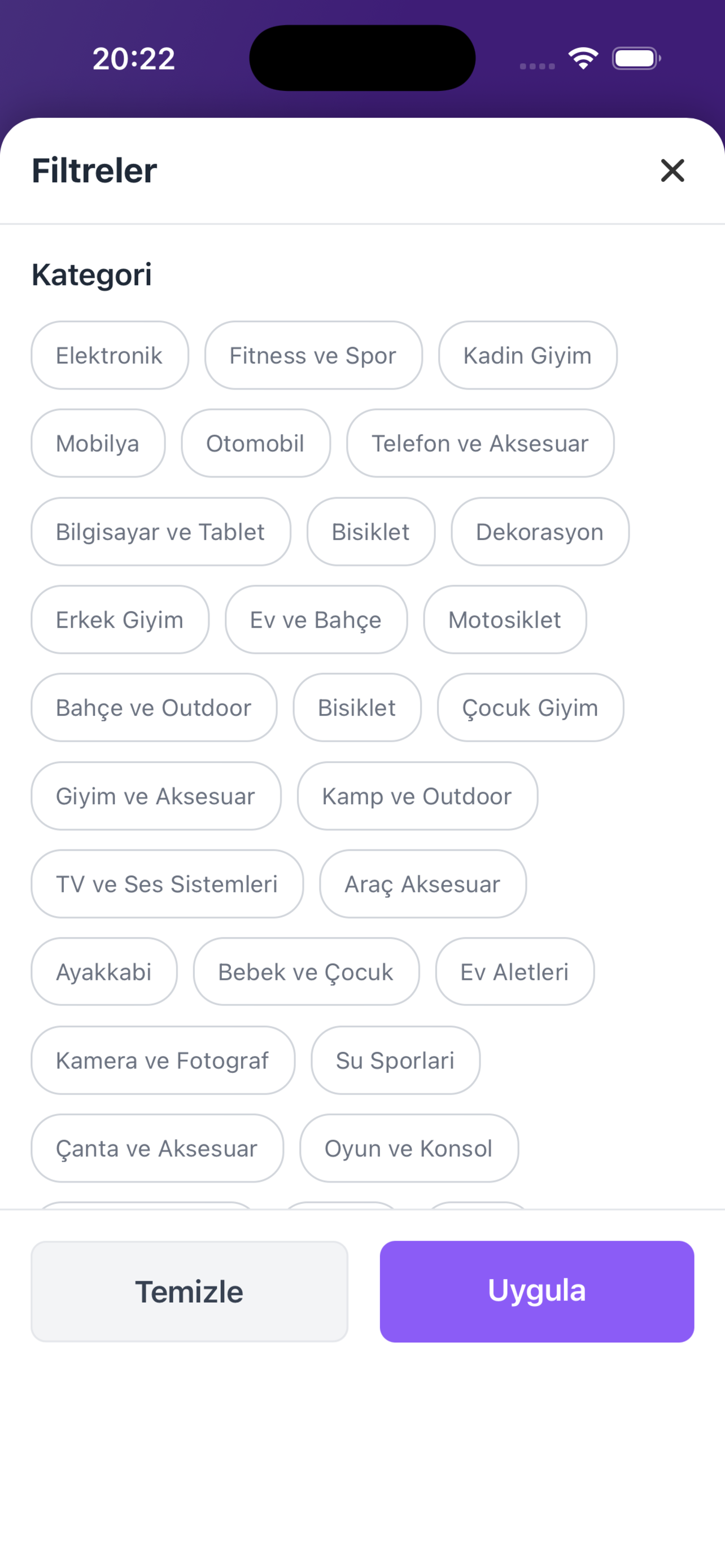Toggle the Erkek Giyim category
Screen dimensions: 725x1568
click(x=119, y=620)
